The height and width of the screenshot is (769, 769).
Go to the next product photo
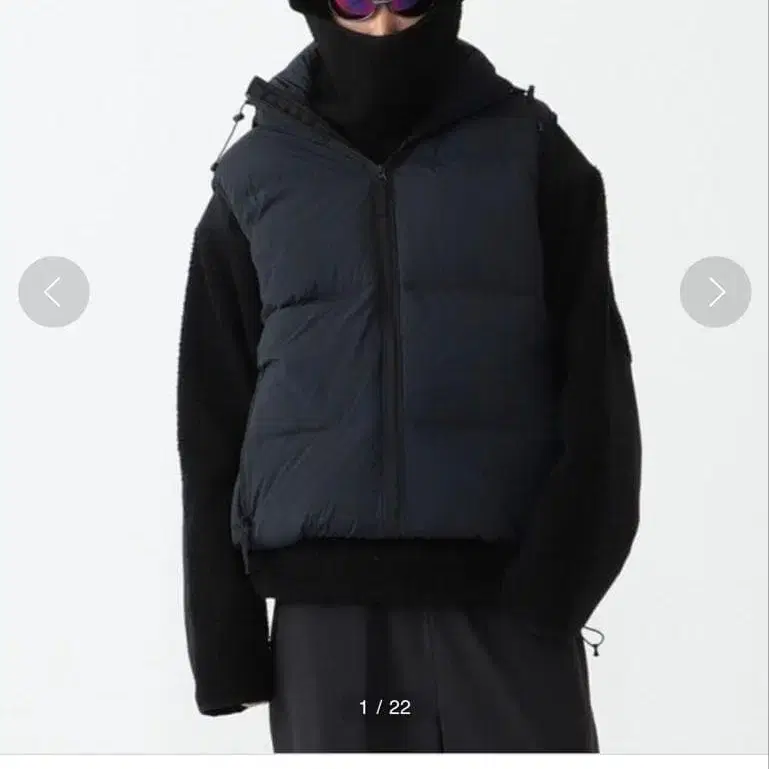pos(715,292)
